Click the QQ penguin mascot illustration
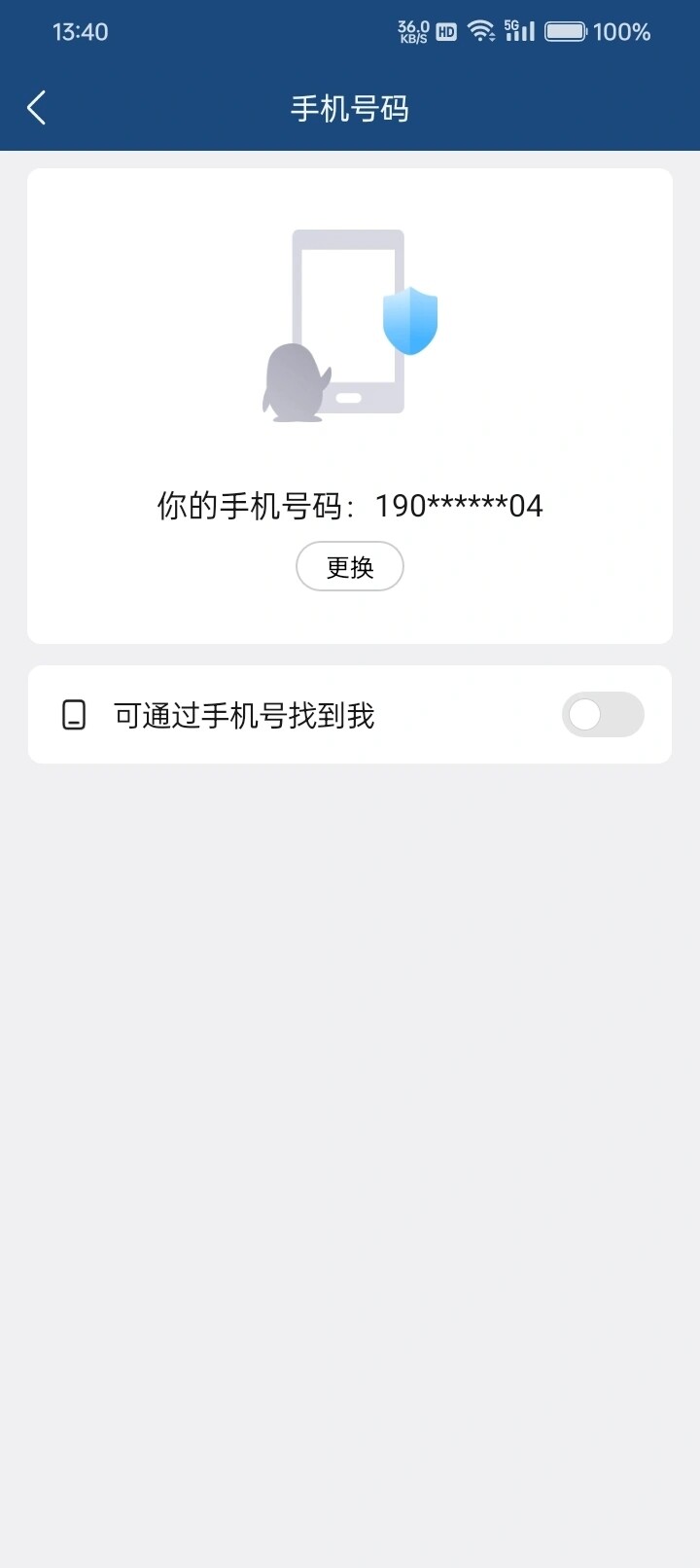700x1568 pixels. (297, 384)
